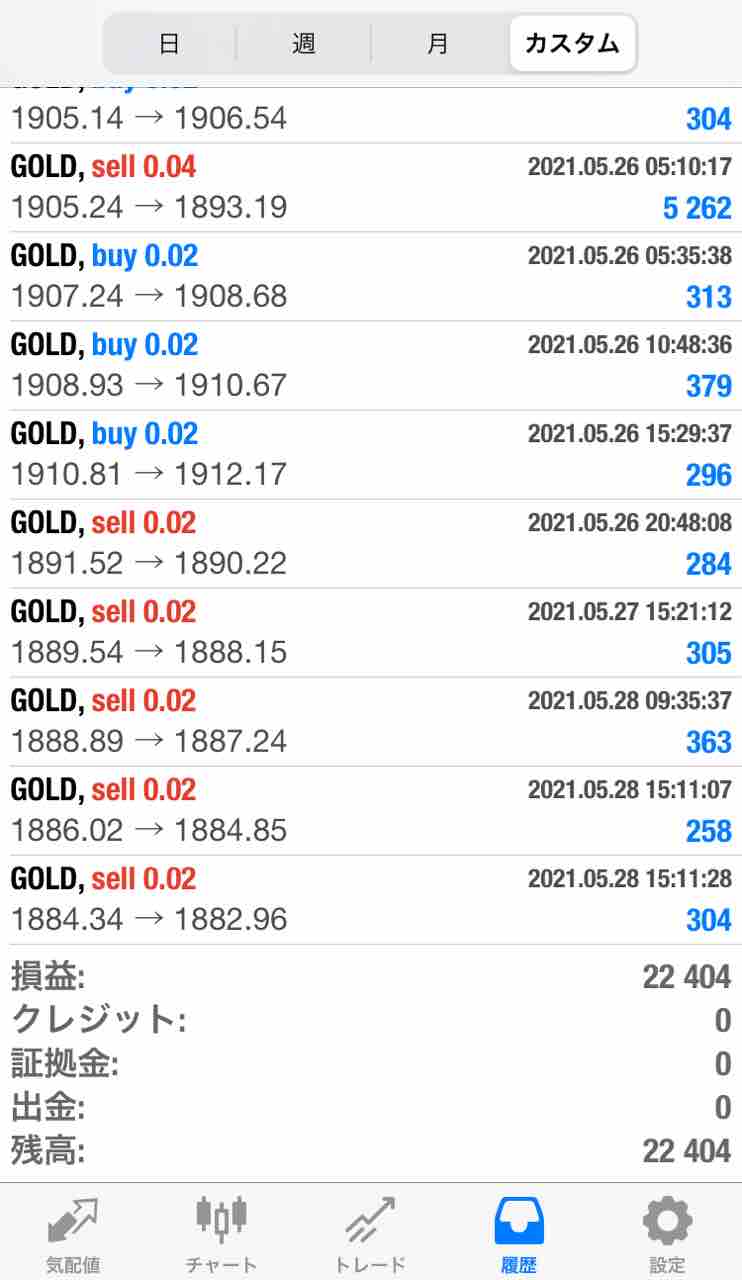Switch to the トレード tab
Viewport: 742px width, 1280px height.
[x=370, y=1232]
